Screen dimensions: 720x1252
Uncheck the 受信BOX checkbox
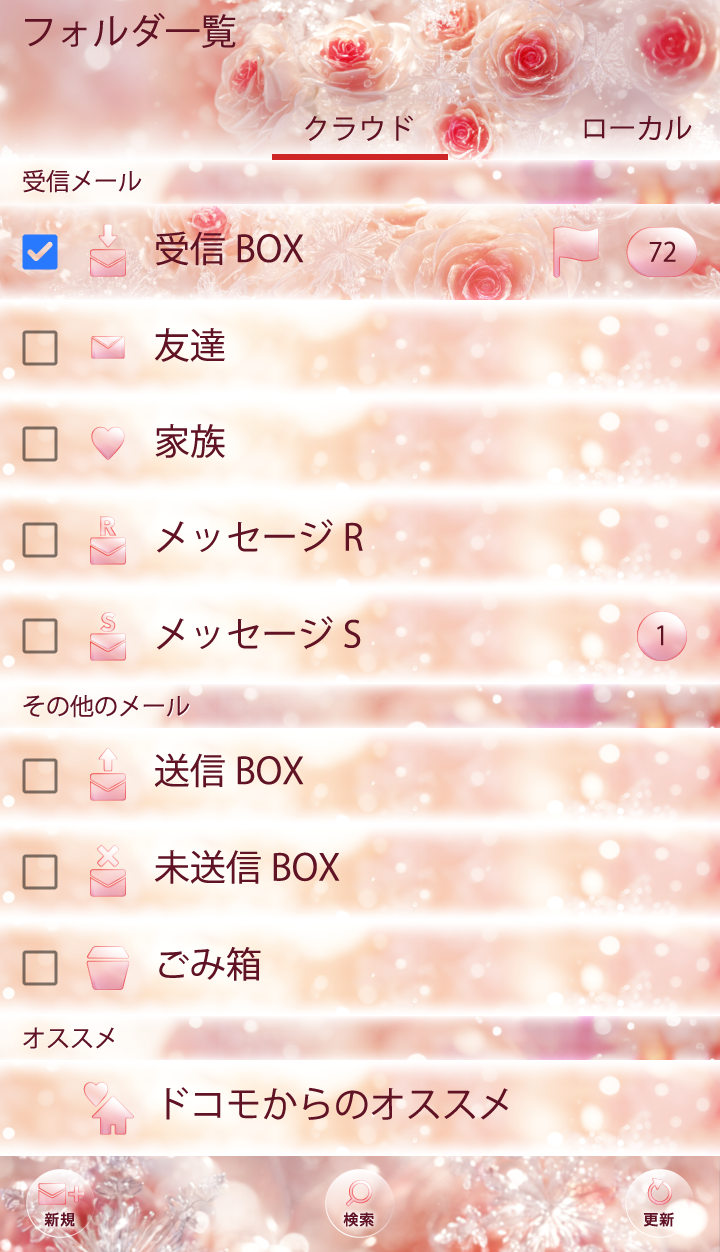tap(40, 251)
